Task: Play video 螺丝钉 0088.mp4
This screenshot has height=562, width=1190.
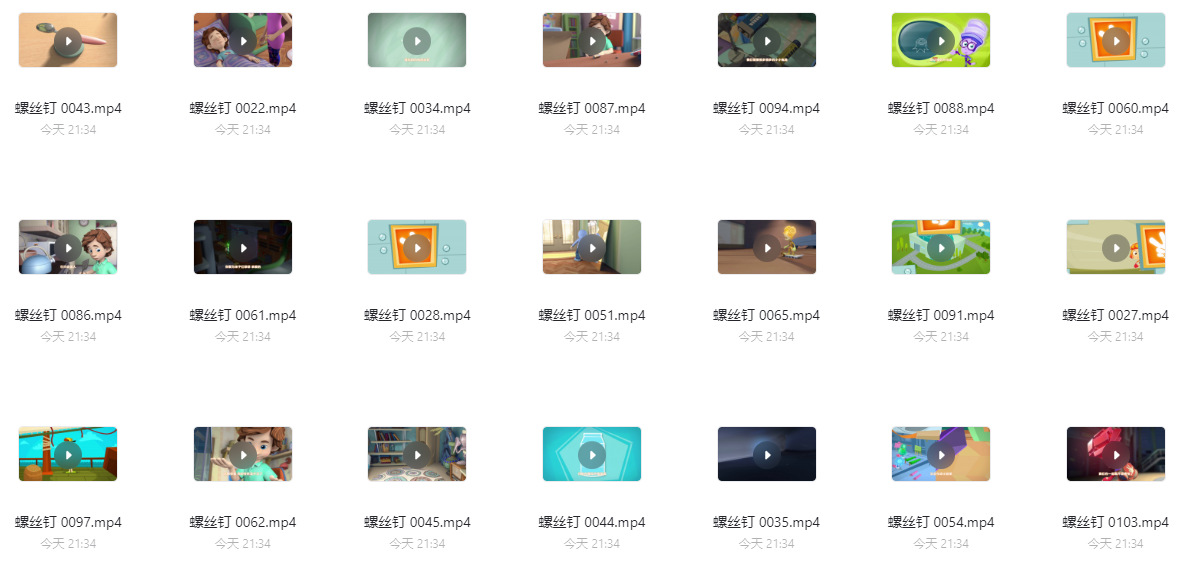Action: click(941, 41)
